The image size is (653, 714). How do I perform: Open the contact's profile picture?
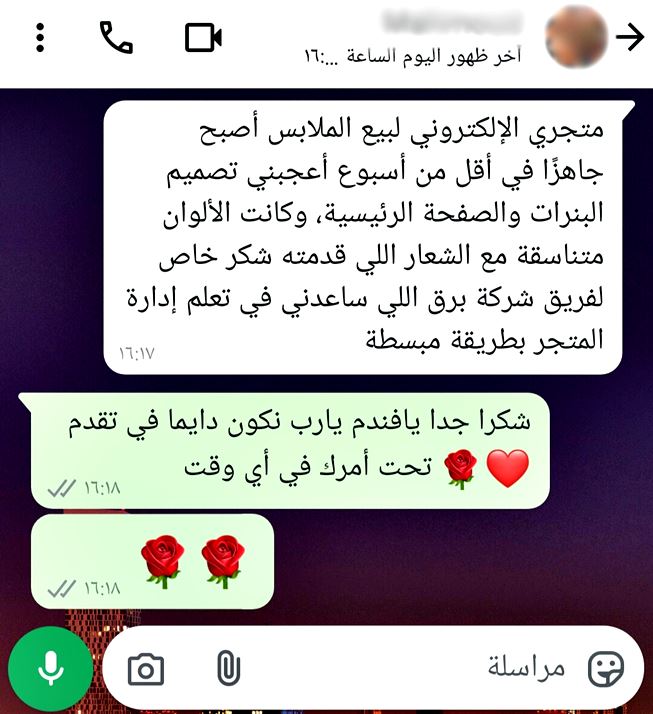(576, 38)
